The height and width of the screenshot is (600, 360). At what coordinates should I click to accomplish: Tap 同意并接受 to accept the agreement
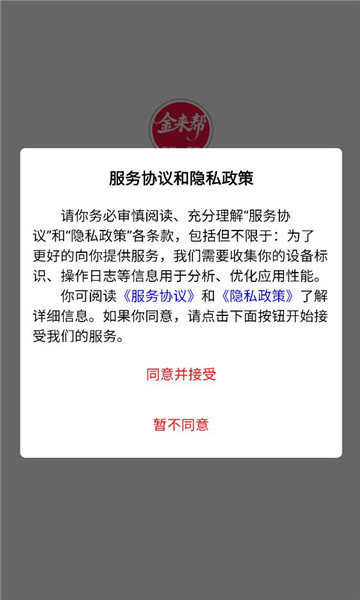(181, 374)
